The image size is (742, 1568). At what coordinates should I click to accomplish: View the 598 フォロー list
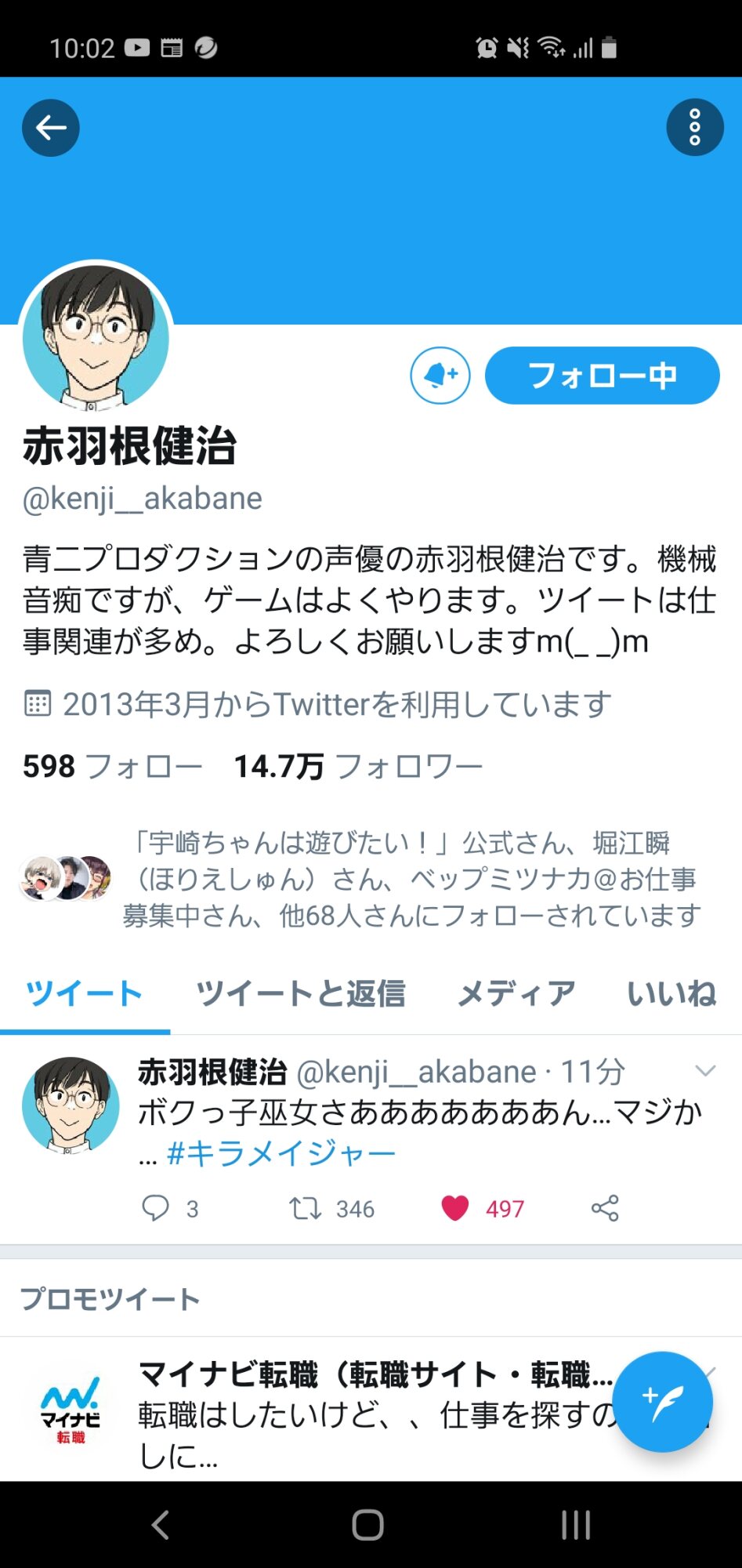pyautogui.click(x=112, y=766)
